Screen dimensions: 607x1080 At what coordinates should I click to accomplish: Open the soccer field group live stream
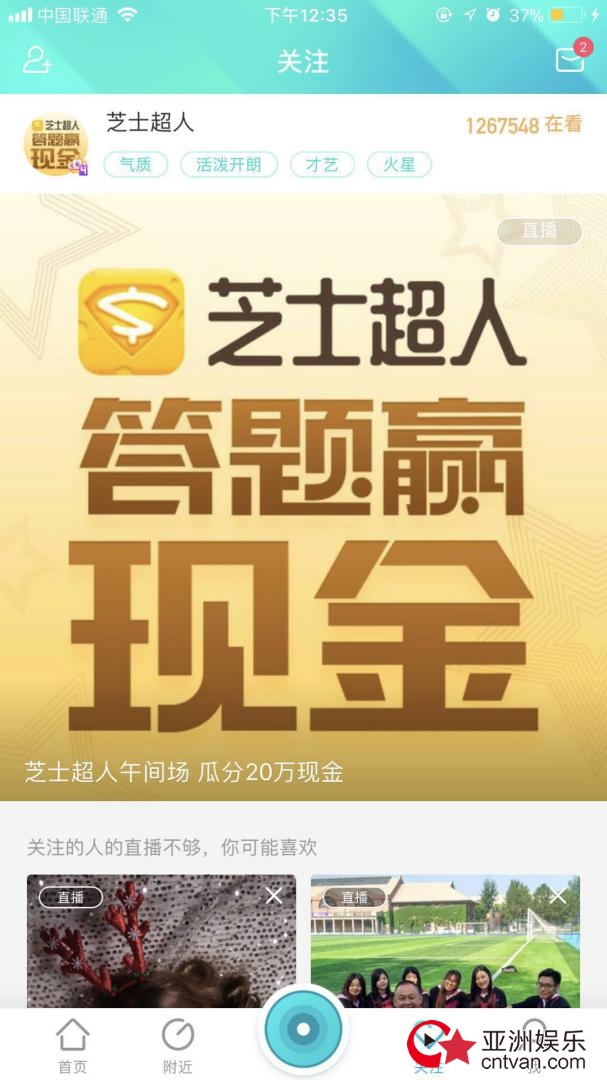click(x=445, y=950)
